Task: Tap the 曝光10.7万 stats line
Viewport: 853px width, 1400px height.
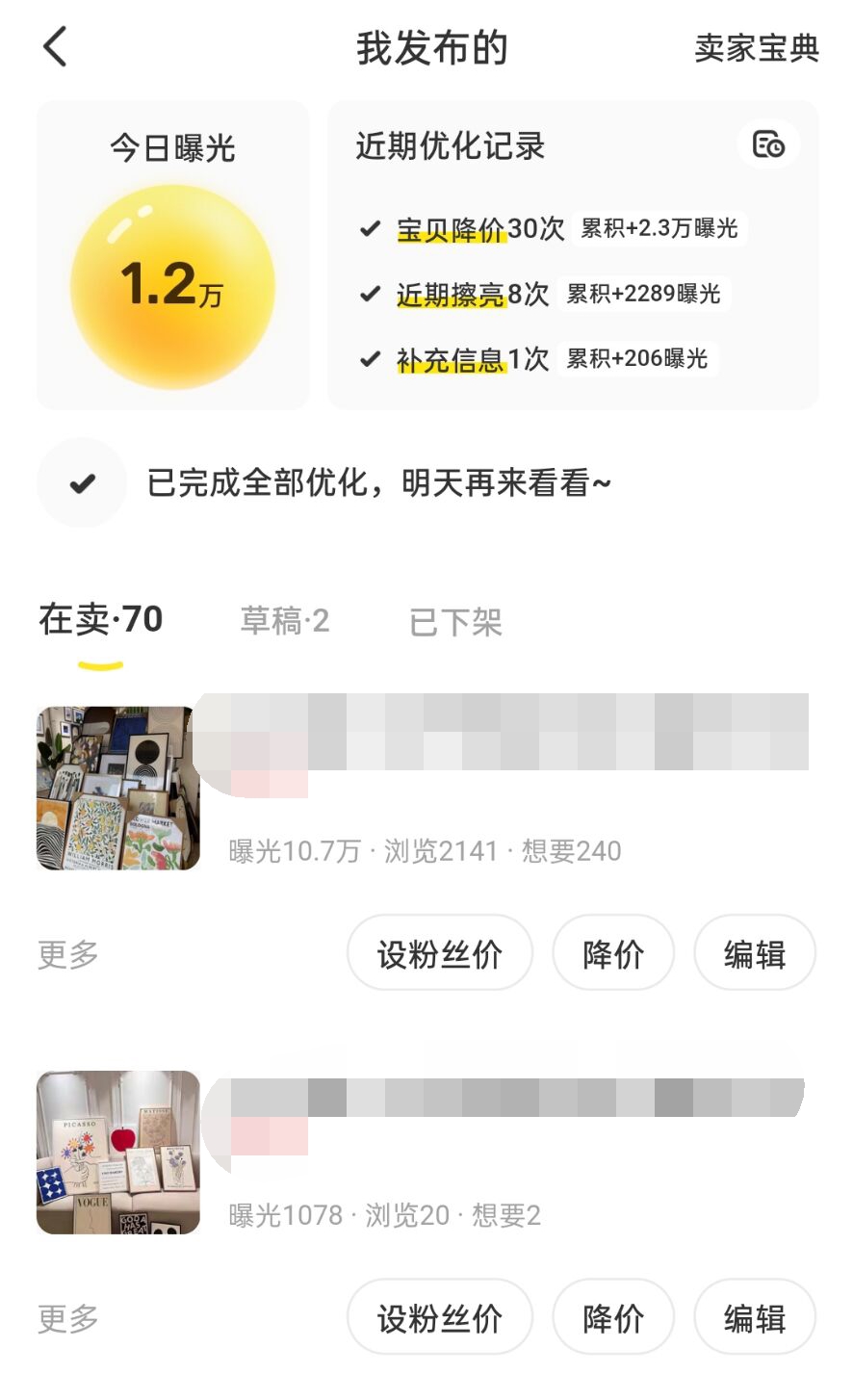Action: [424, 850]
